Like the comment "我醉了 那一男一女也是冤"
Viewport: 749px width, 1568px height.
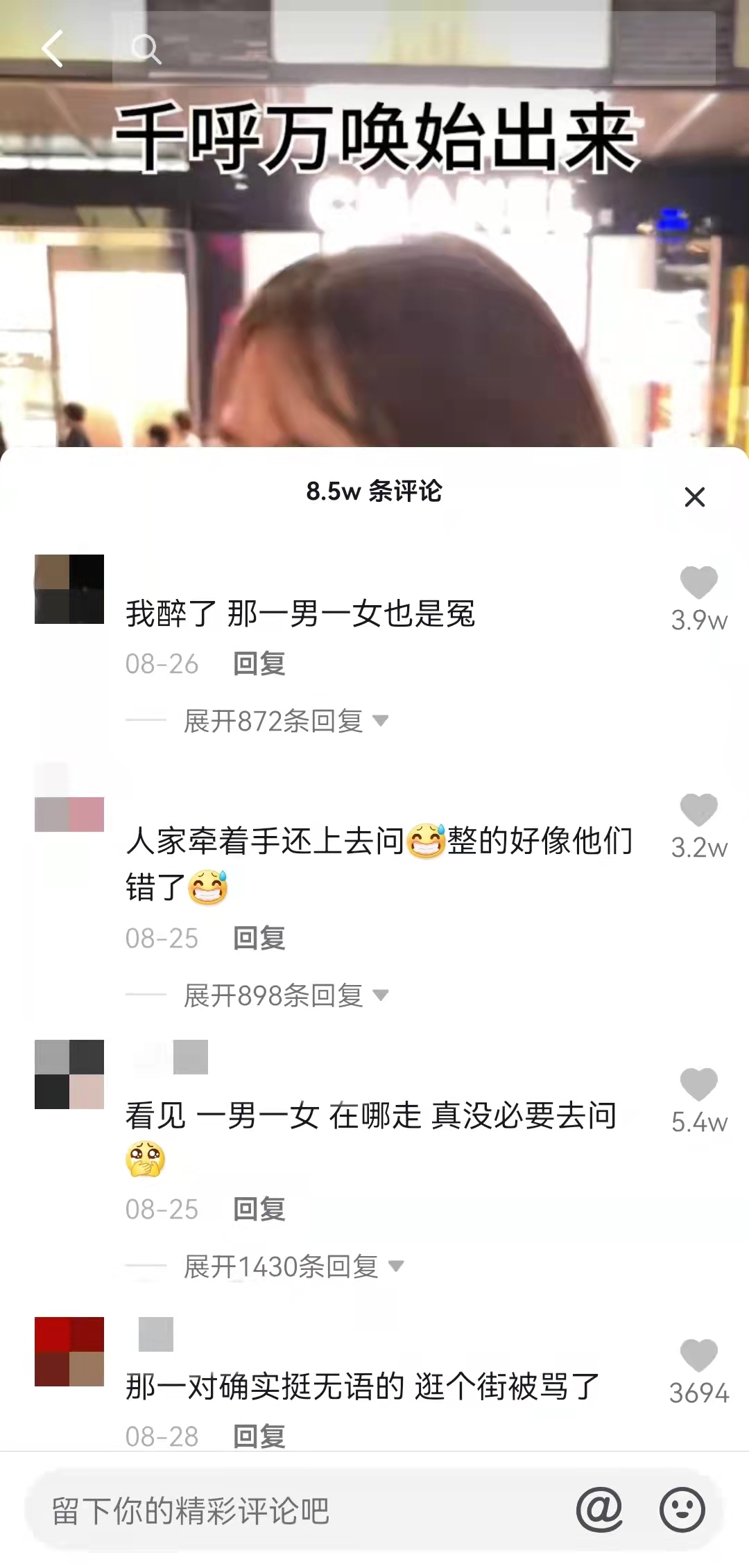[698, 582]
